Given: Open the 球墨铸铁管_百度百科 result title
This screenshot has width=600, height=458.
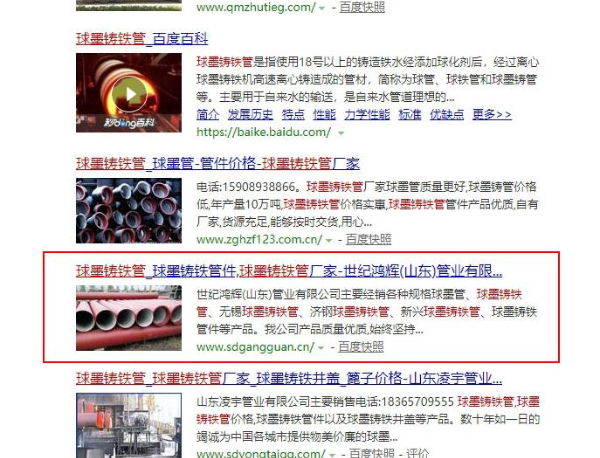Looking at the screenshot, I should [x=142, y=40].
